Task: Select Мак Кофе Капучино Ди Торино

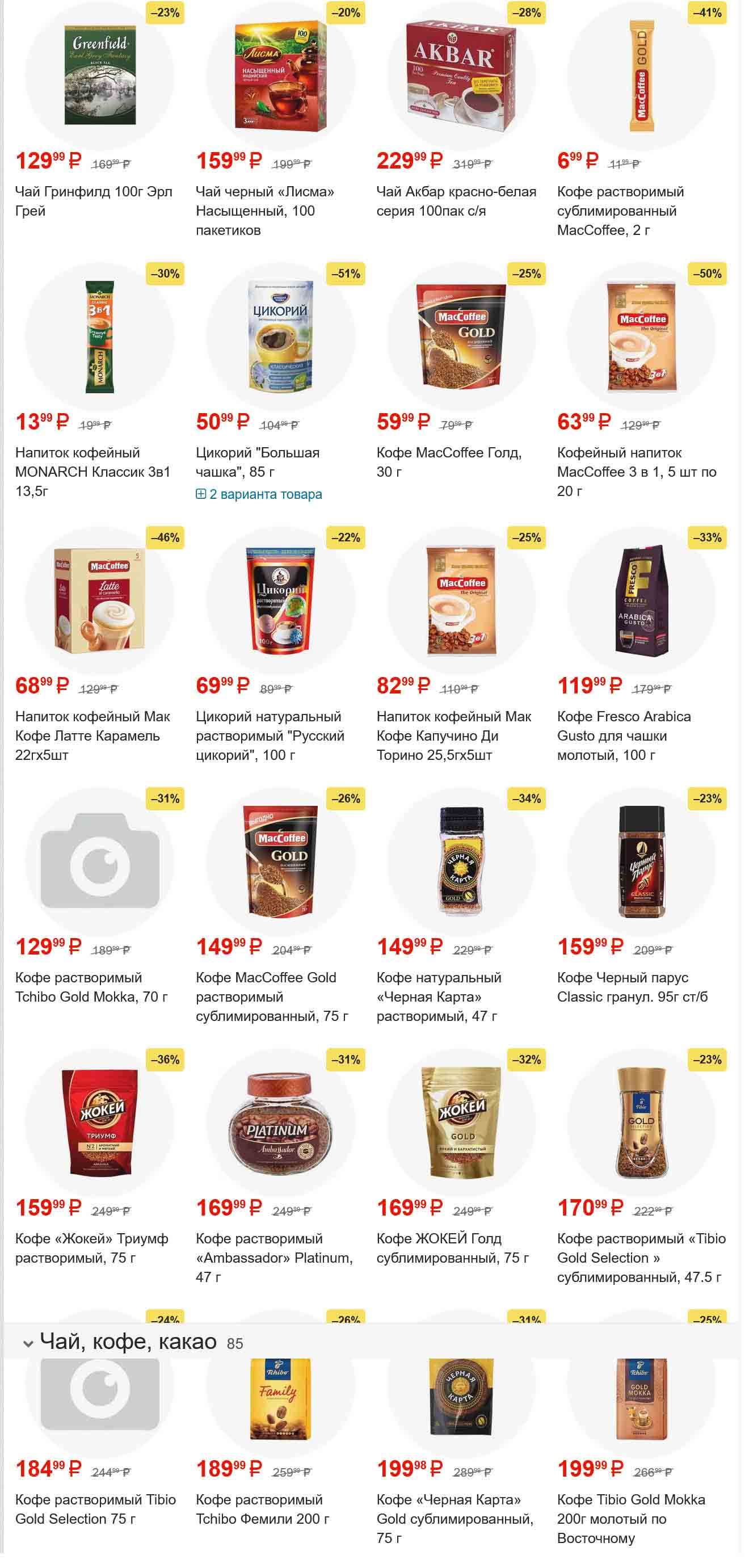Action: click(453, 735)
